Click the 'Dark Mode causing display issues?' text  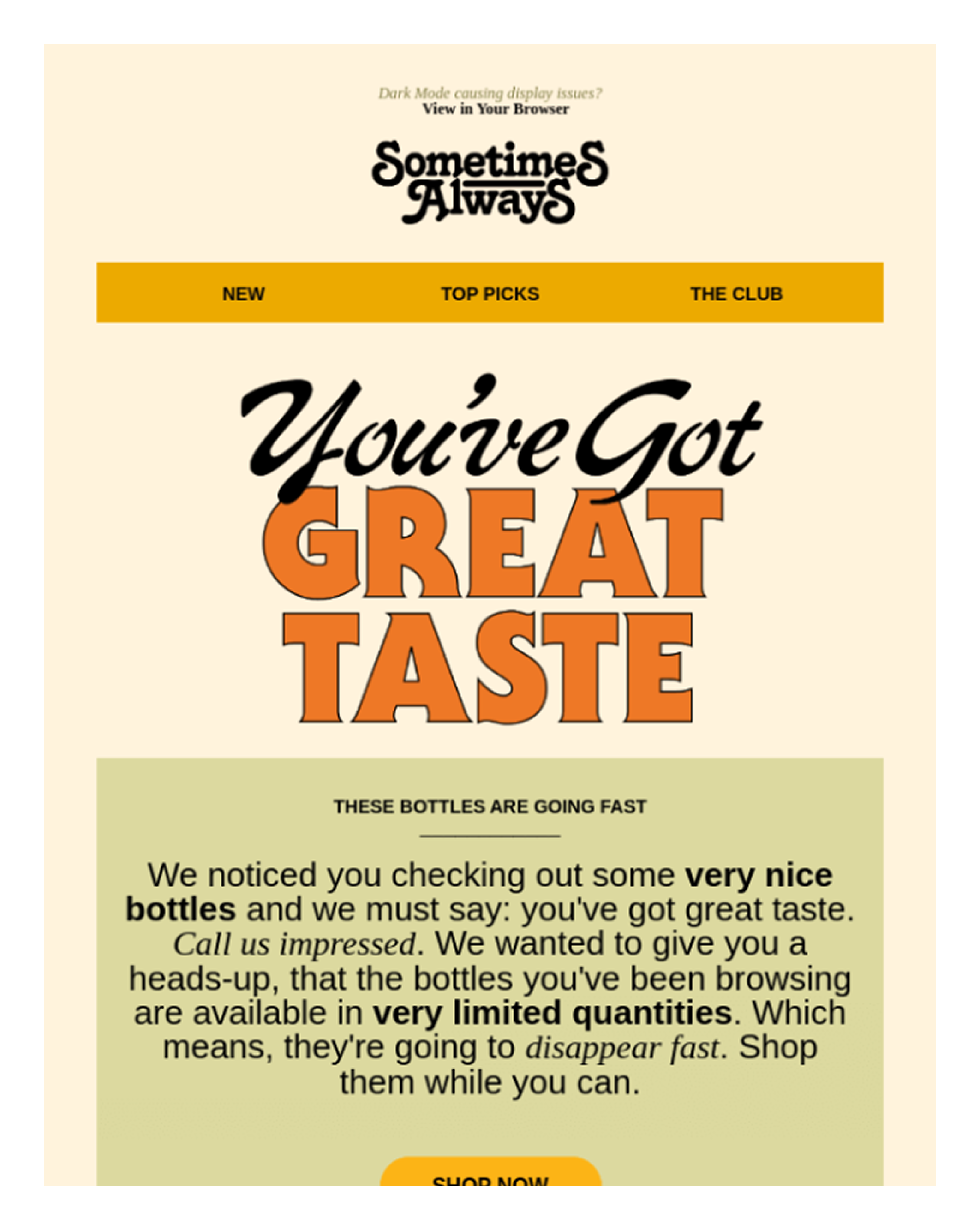point(490,91)
